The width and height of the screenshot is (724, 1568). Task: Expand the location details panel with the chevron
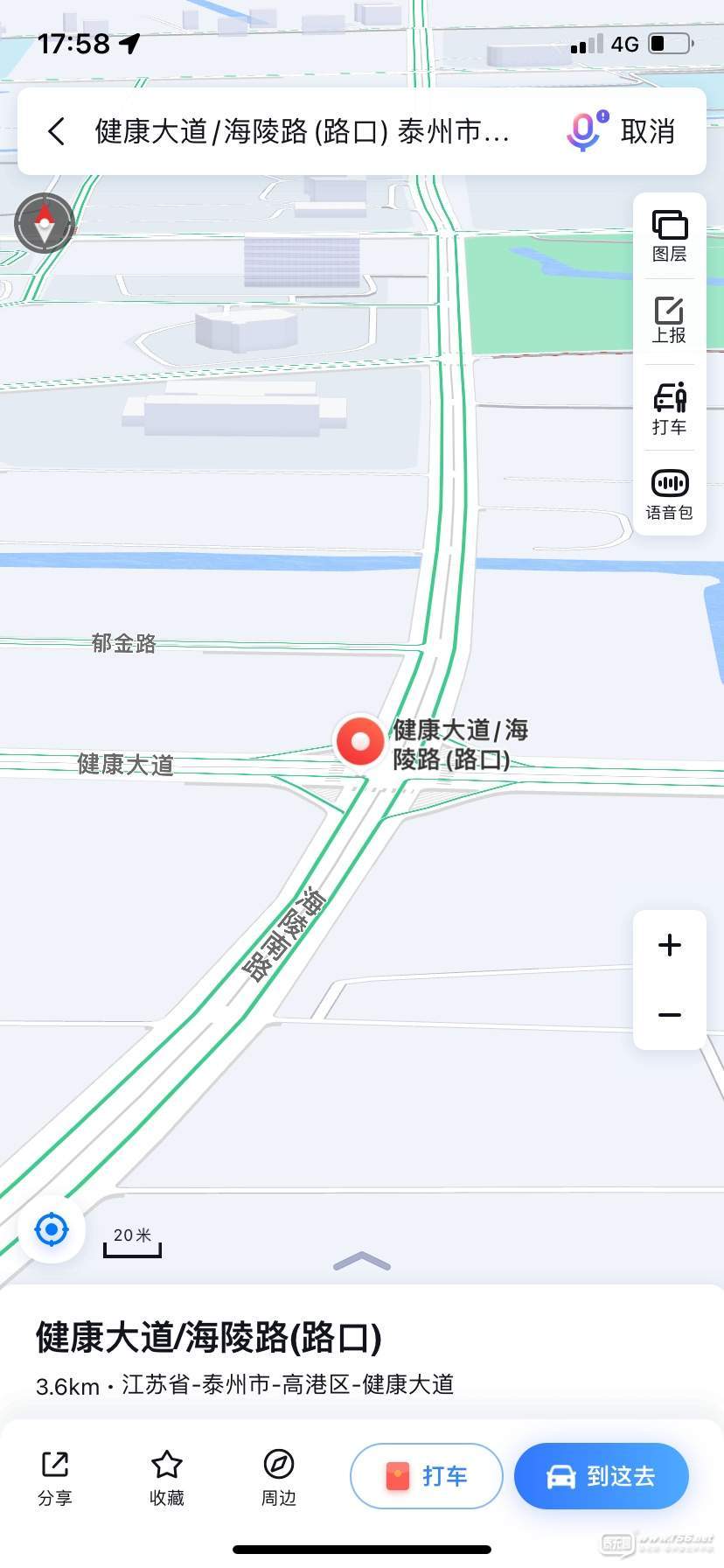(362, 1261)
